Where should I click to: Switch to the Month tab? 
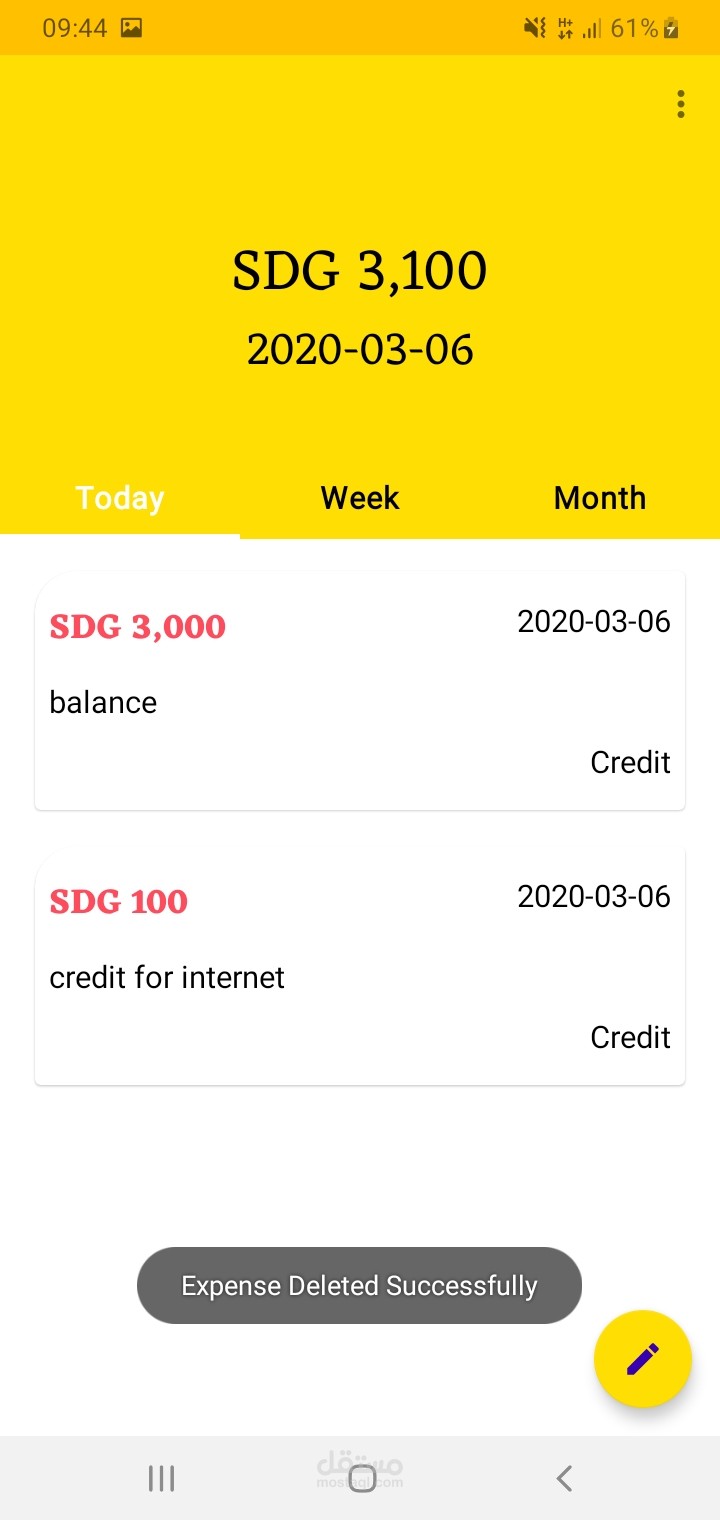pos(600,498)
